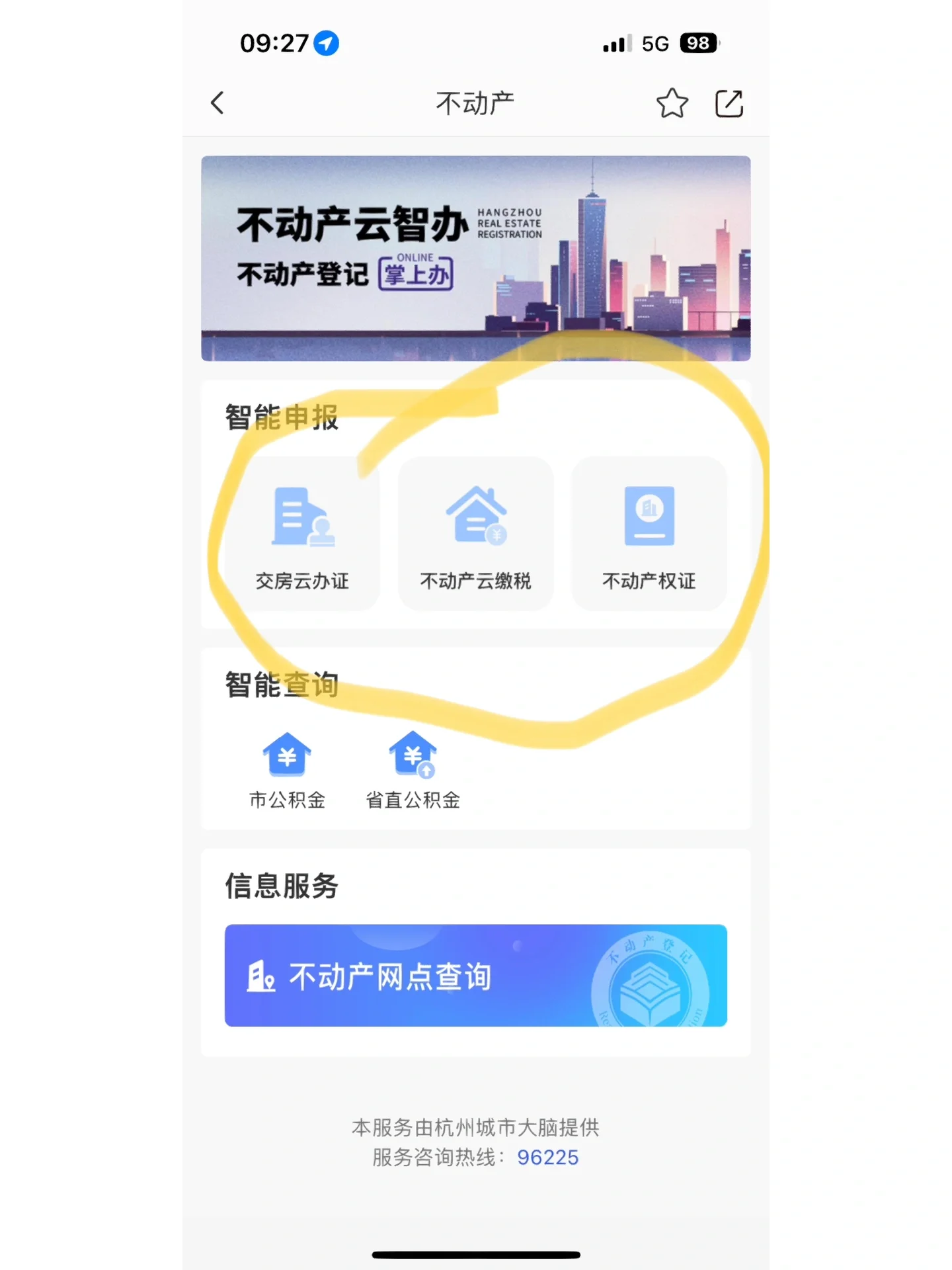Open 不动产权证 service
The image size is (952, 1270).
pyautogui.click(x=649, y=534)
